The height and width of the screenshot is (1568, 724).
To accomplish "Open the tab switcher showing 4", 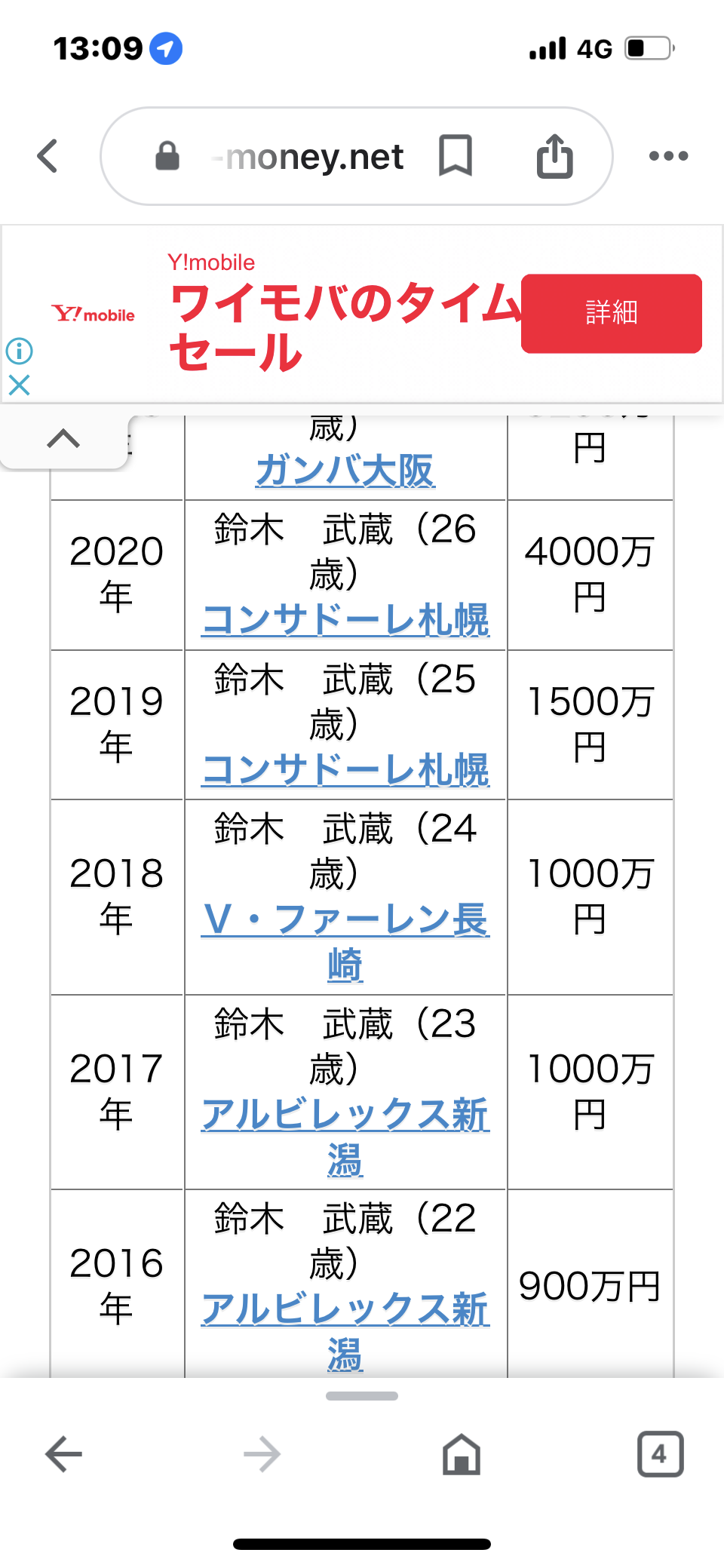I will pyautogui.click(x=660, y=1453).
